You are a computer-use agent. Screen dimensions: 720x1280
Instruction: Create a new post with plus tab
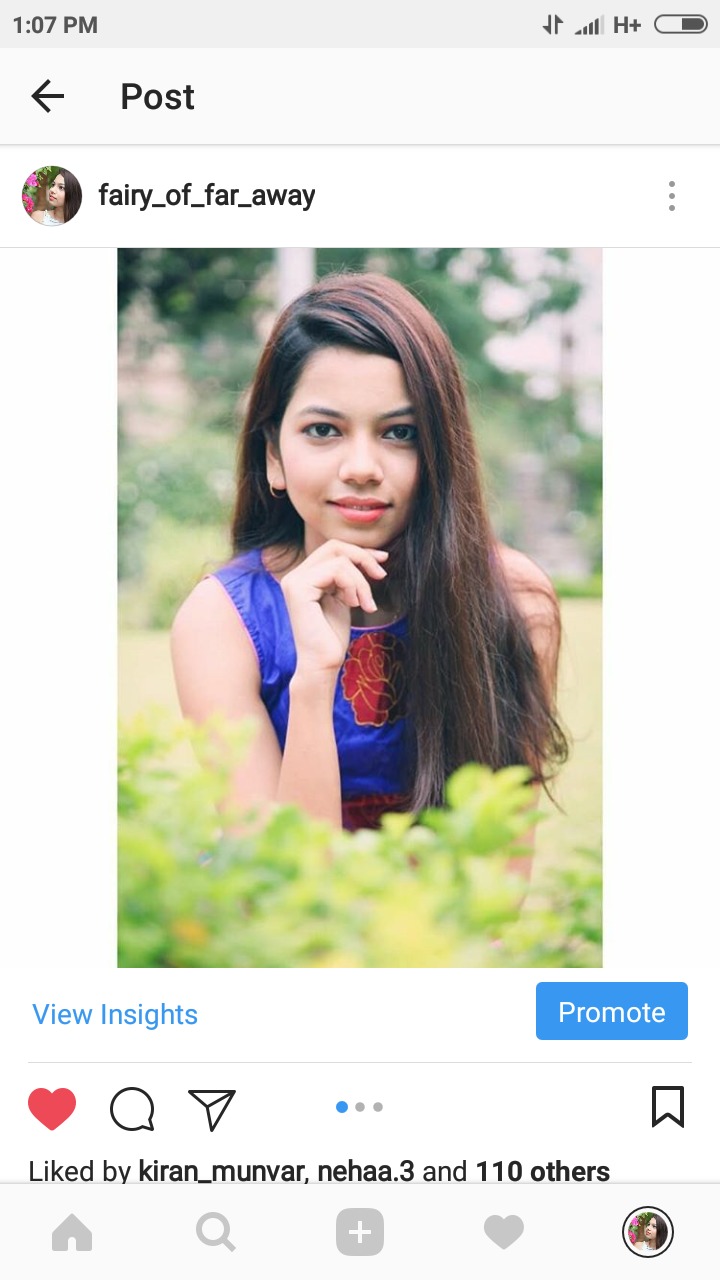[360, 1232]
